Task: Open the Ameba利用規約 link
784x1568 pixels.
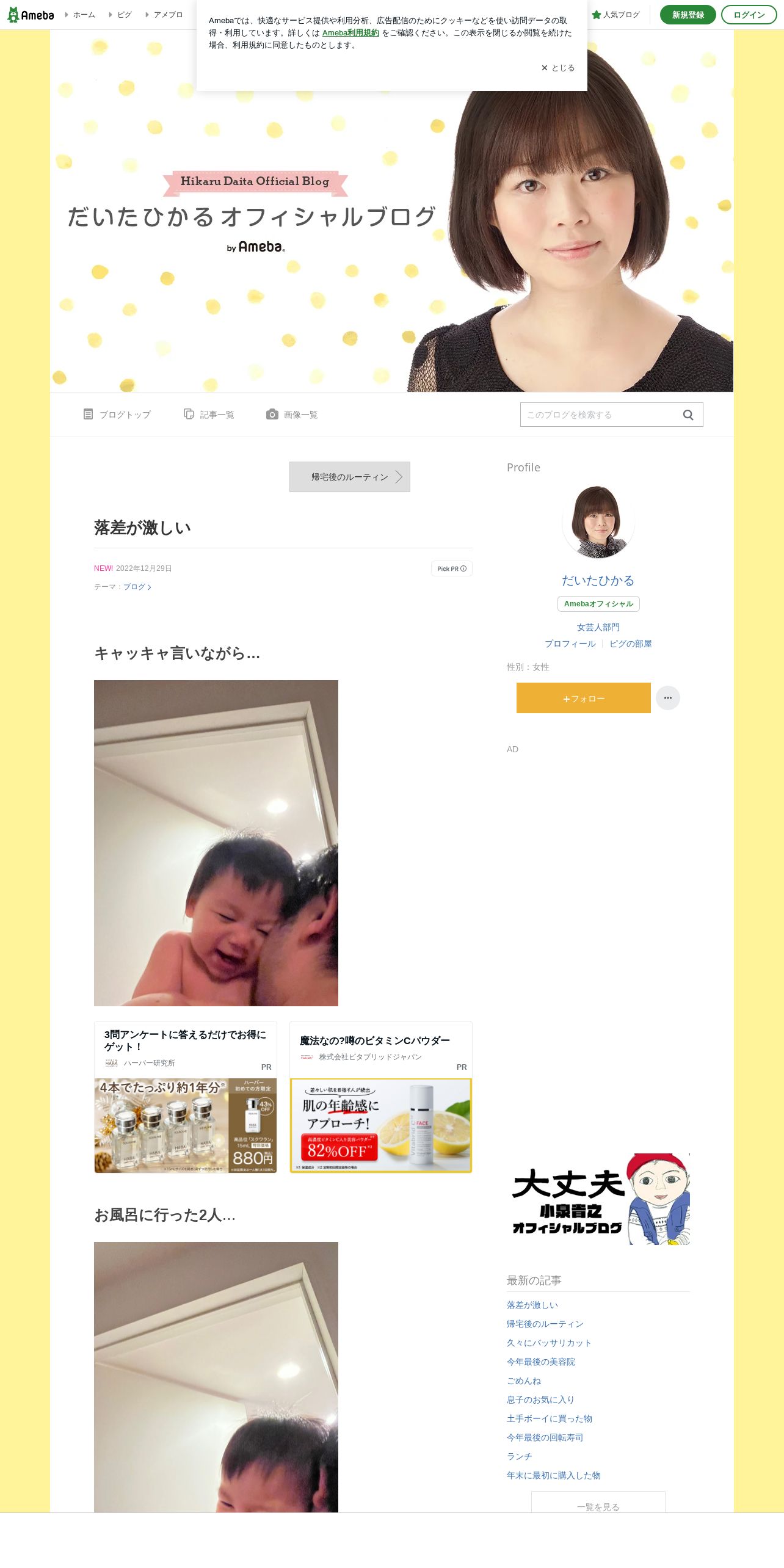Action: pyautogui.click(x=350, y=33)
